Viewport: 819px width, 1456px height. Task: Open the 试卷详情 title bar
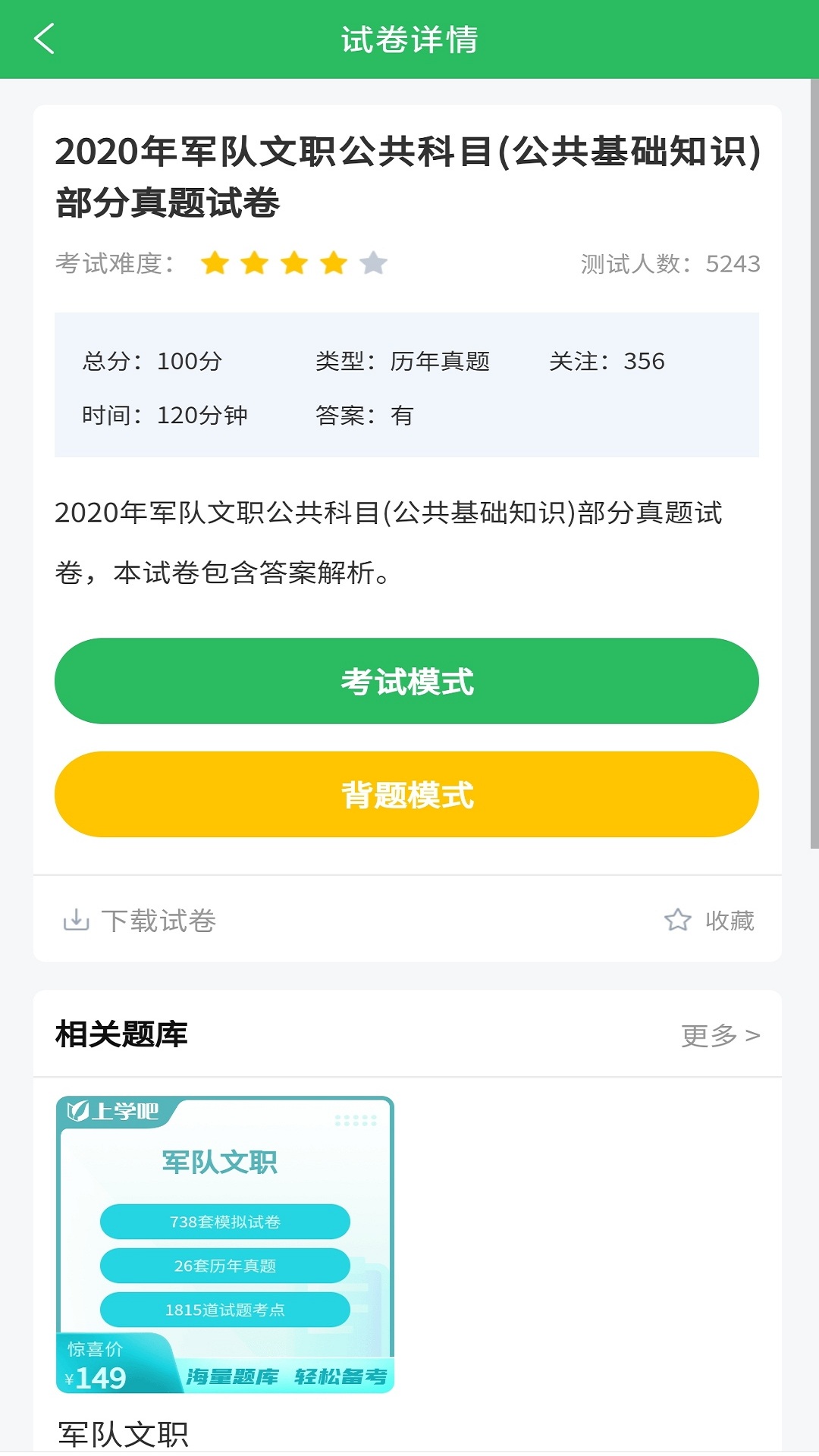[x=409, y=40]
